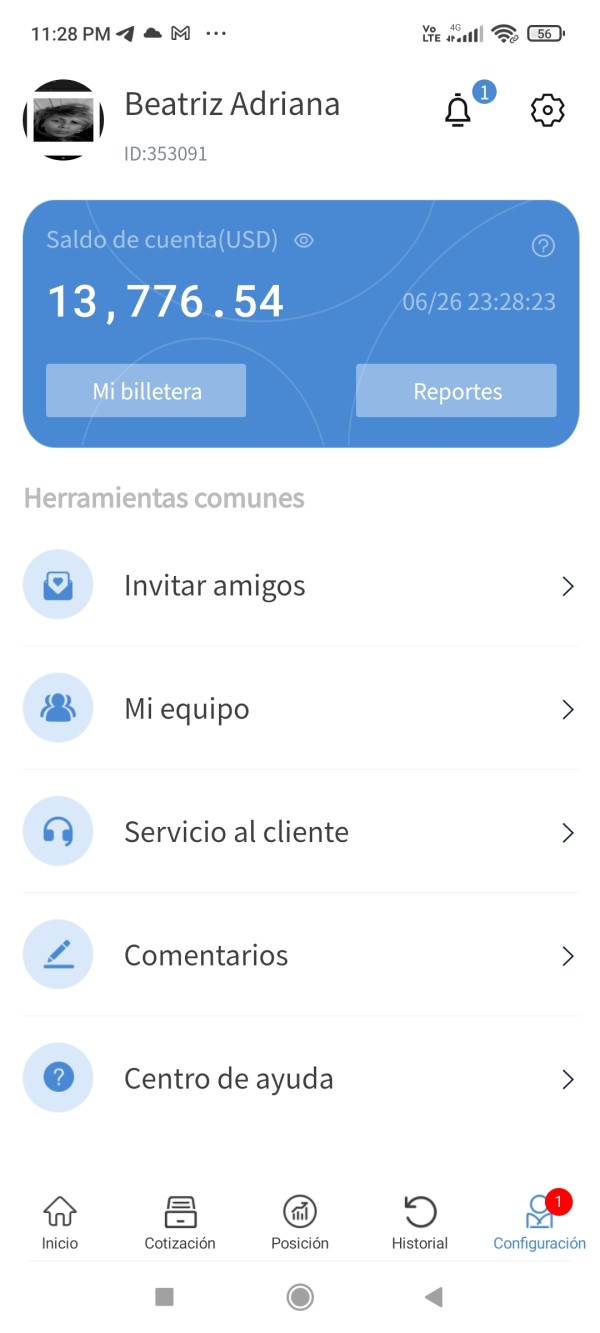The width and height of the screenshot is (600, 1333).
Task: Tap Beatriz Adriana's profile picture
Action: pos(63,120)
